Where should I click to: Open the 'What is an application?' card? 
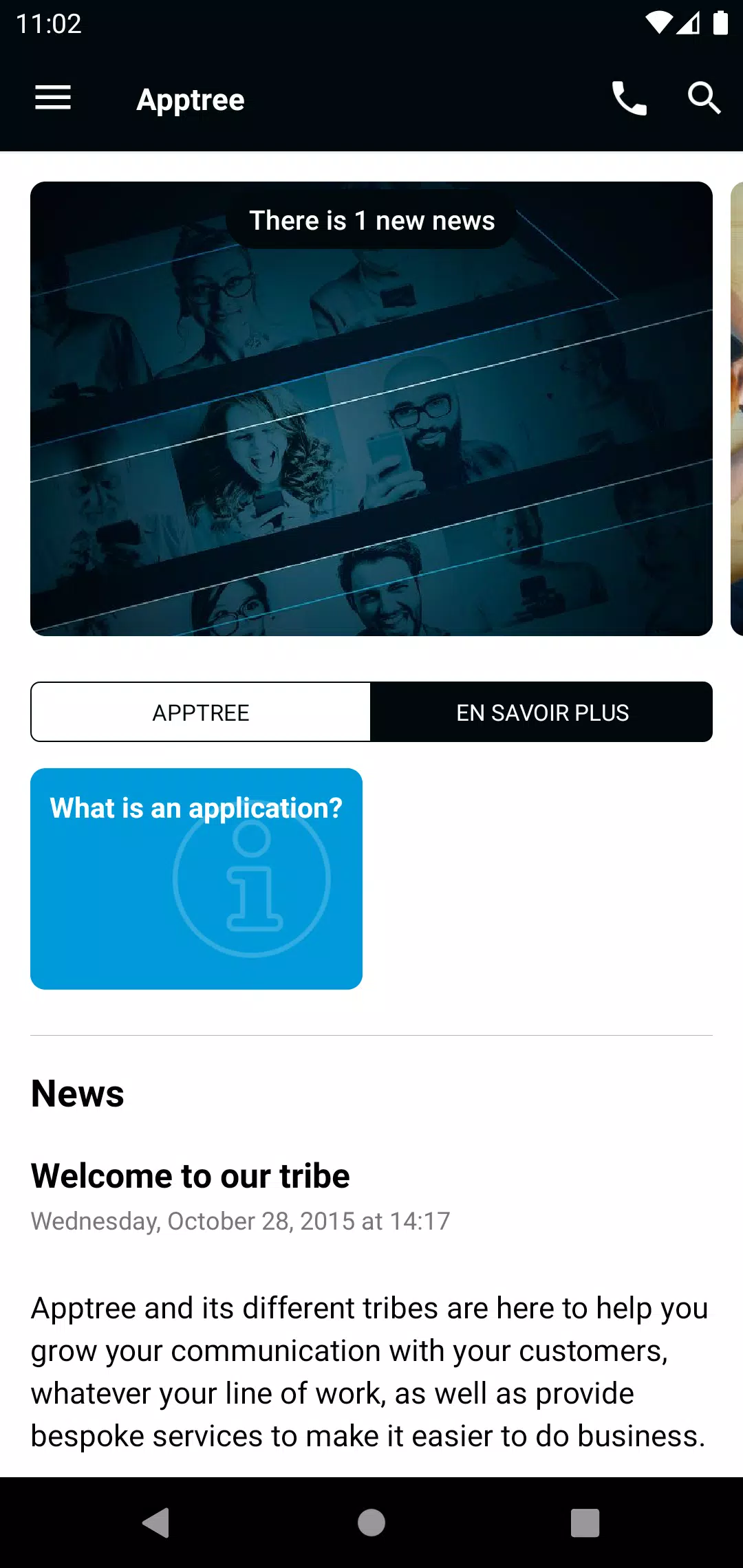point(196,879)
